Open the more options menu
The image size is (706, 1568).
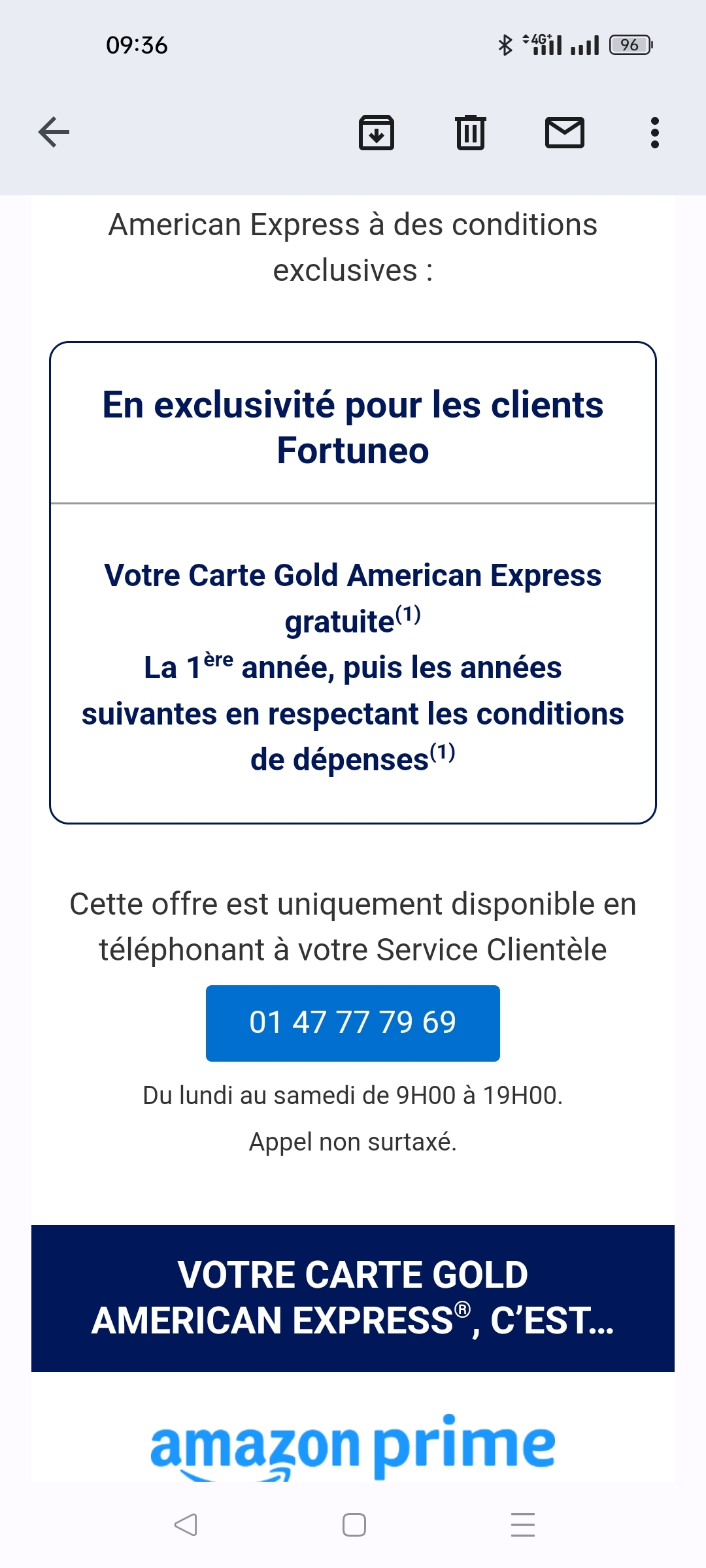click(x=654, y=133)
